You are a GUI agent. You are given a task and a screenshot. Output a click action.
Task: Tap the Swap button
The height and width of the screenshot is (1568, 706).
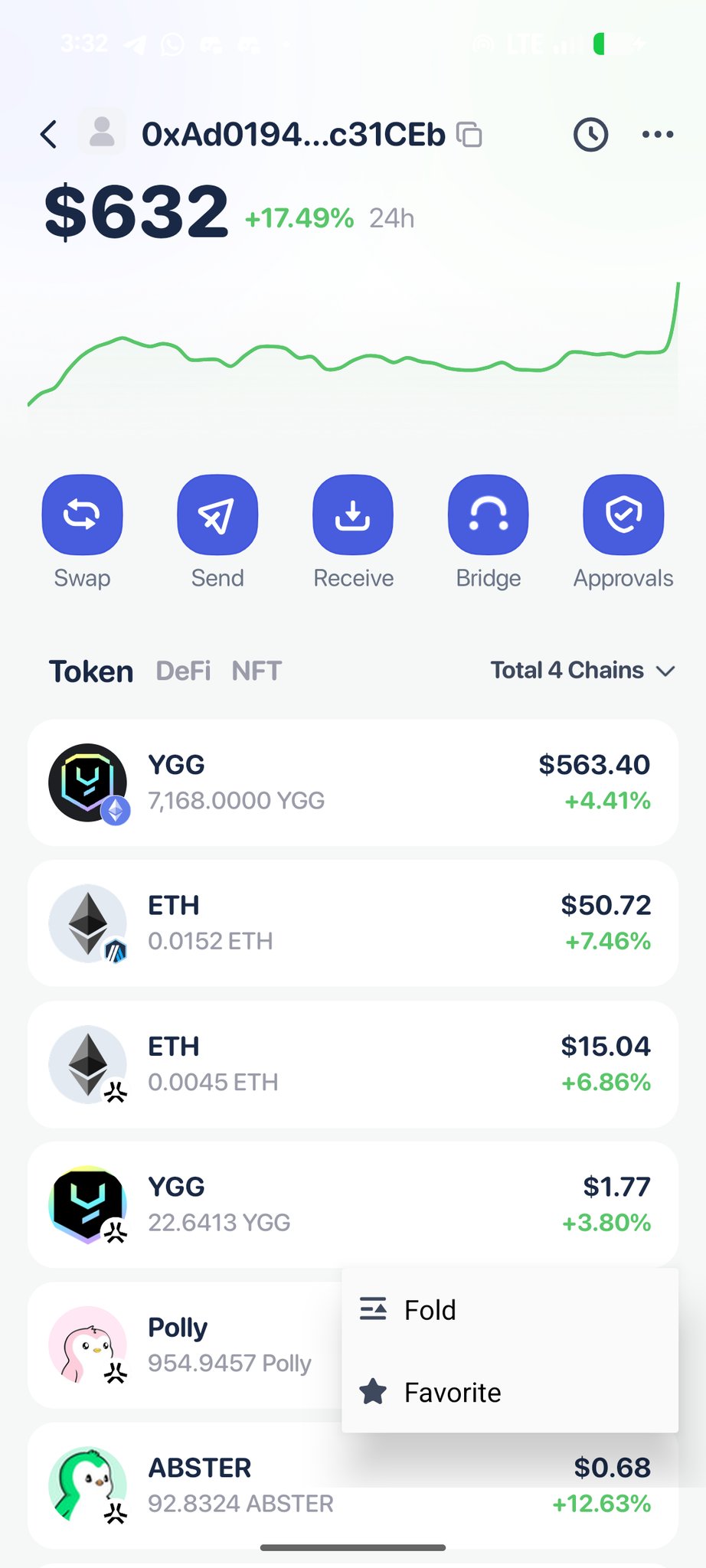point(82,514)
